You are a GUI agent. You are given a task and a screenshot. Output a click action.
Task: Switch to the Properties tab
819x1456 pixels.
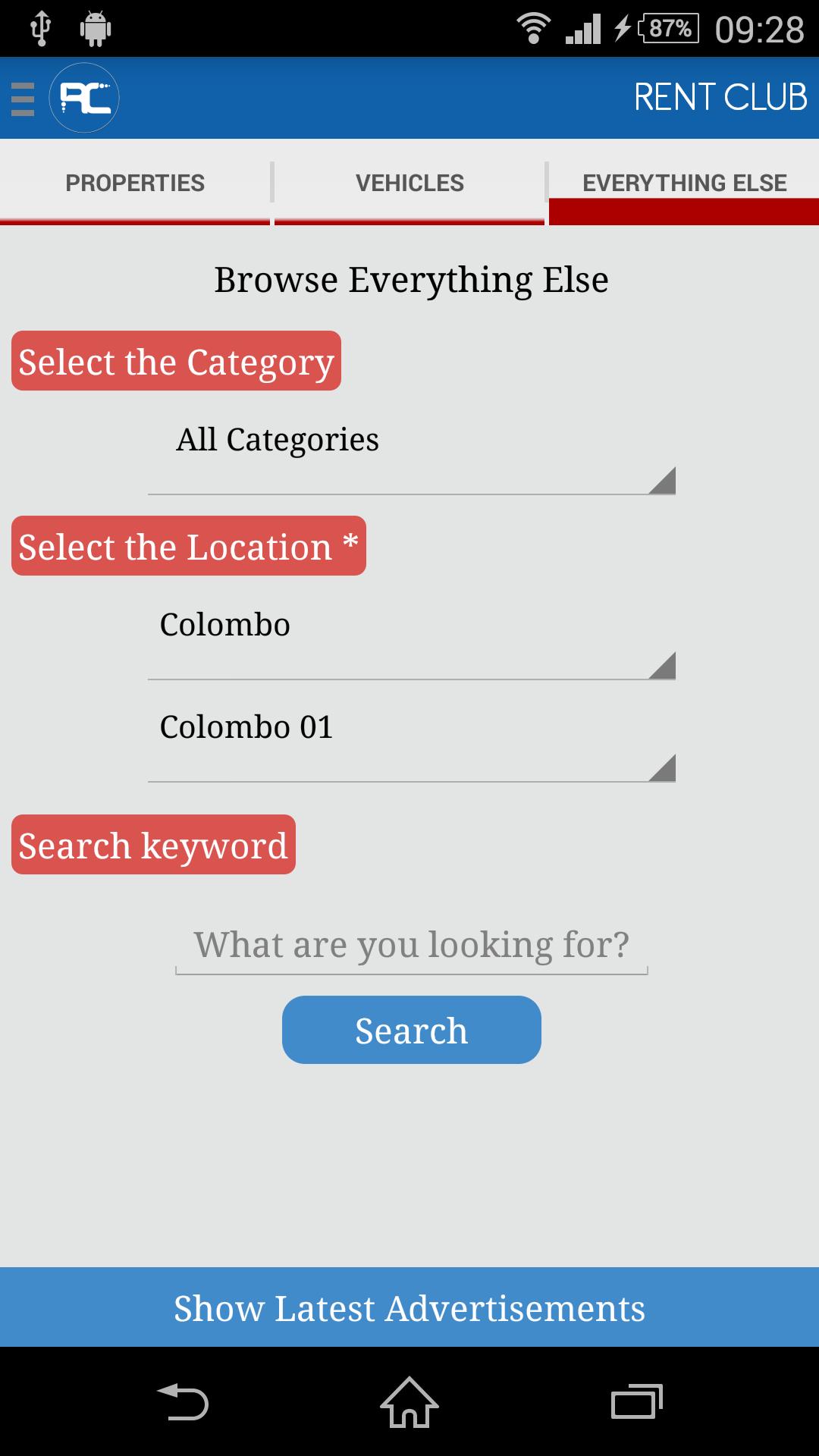coord(135,184)
